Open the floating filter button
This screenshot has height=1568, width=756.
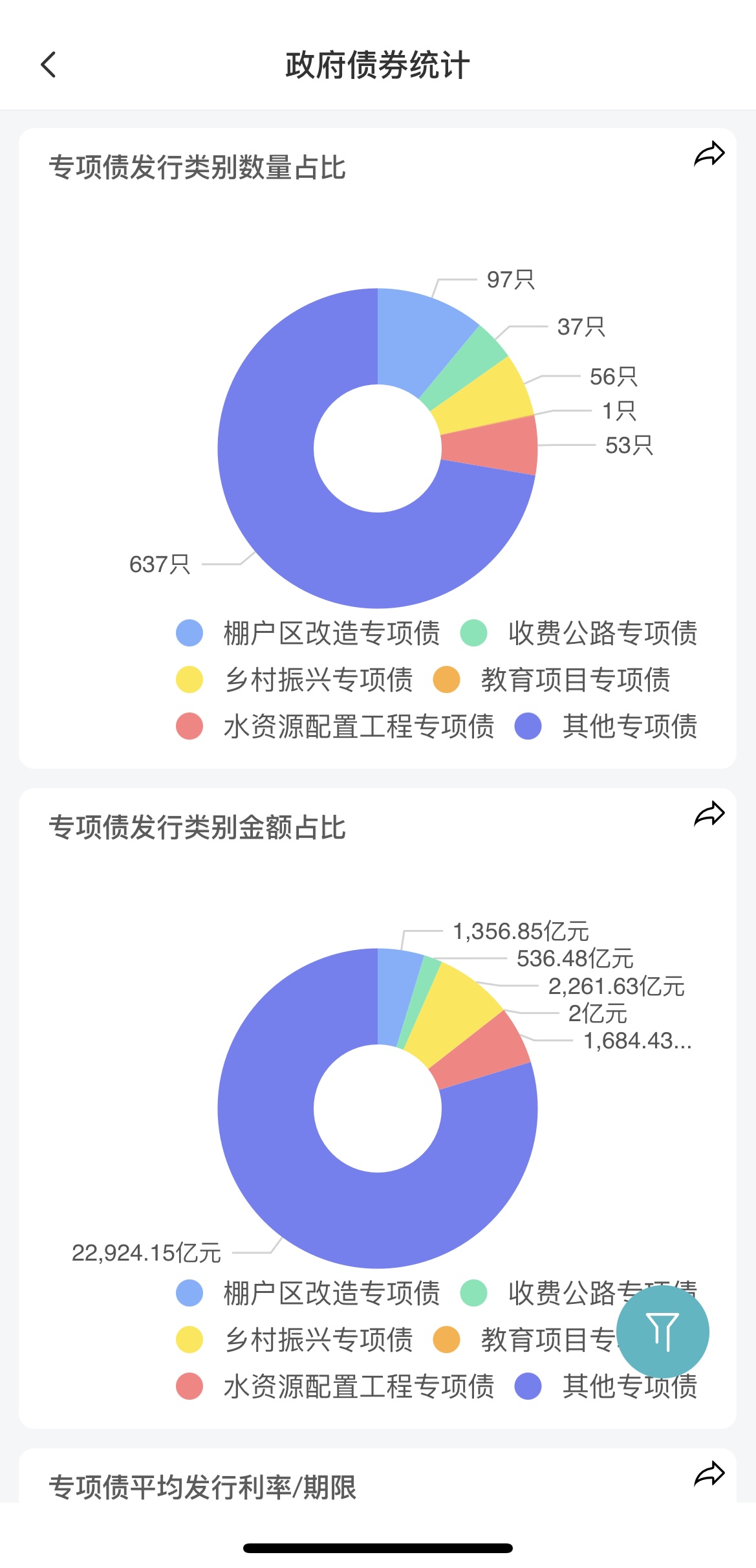point(662,1331)
